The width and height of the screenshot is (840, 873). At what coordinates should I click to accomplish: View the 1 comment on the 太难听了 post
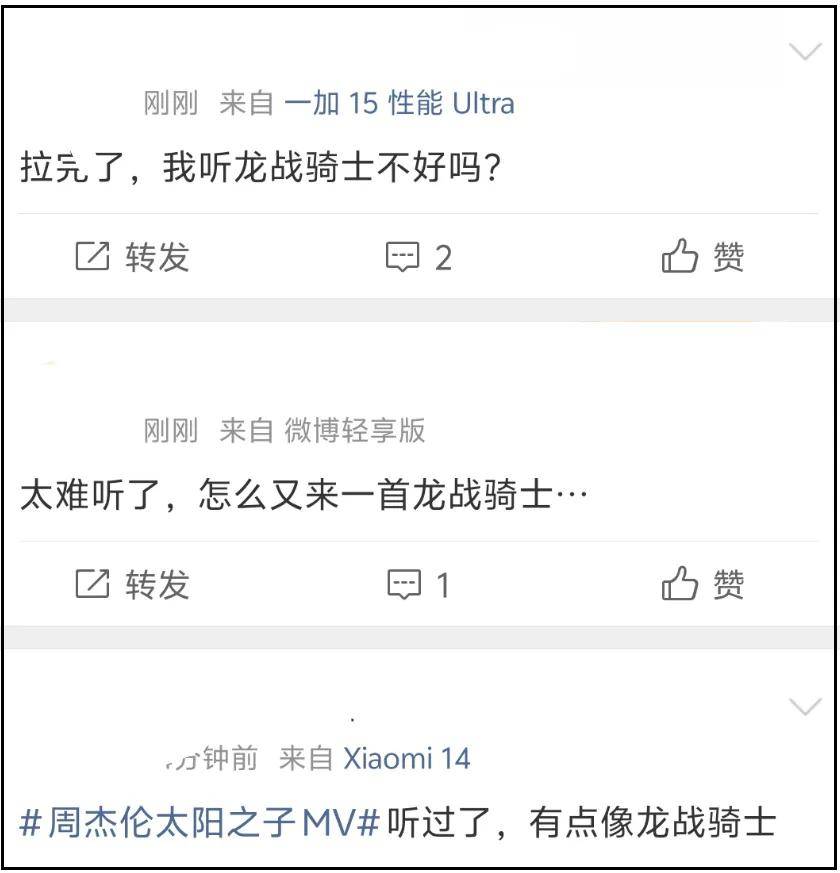pyautogui.click(x=419, y=584)
